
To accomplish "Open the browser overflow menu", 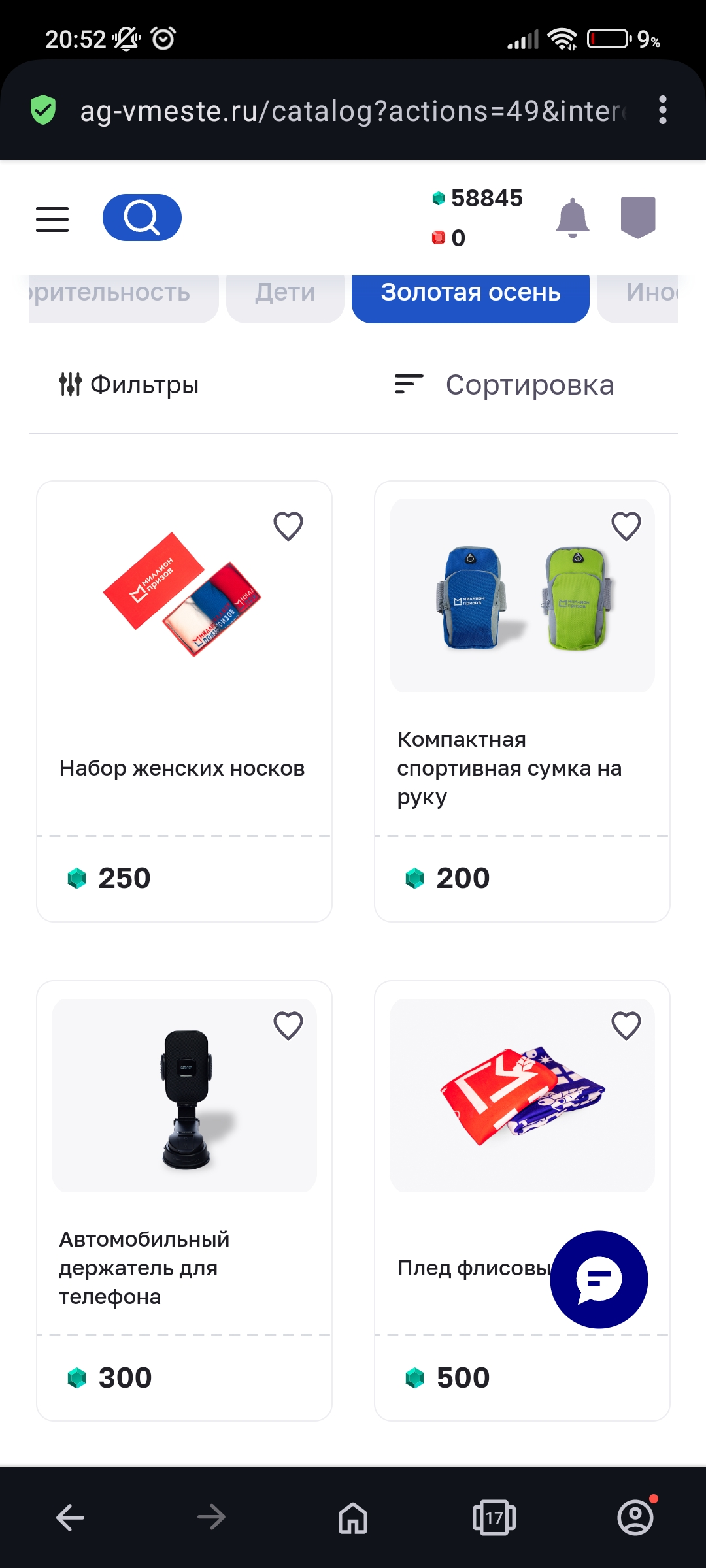I will tap(663, 110).
